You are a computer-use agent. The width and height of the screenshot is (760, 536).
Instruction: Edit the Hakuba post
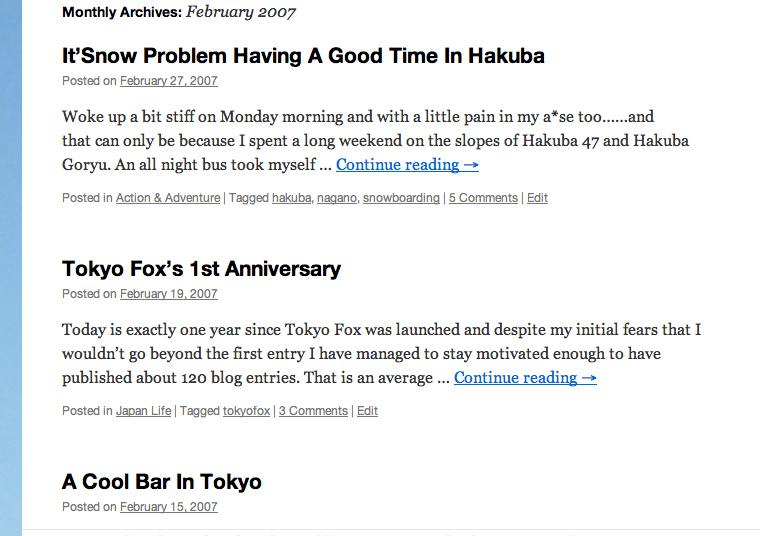coord(537,198)
